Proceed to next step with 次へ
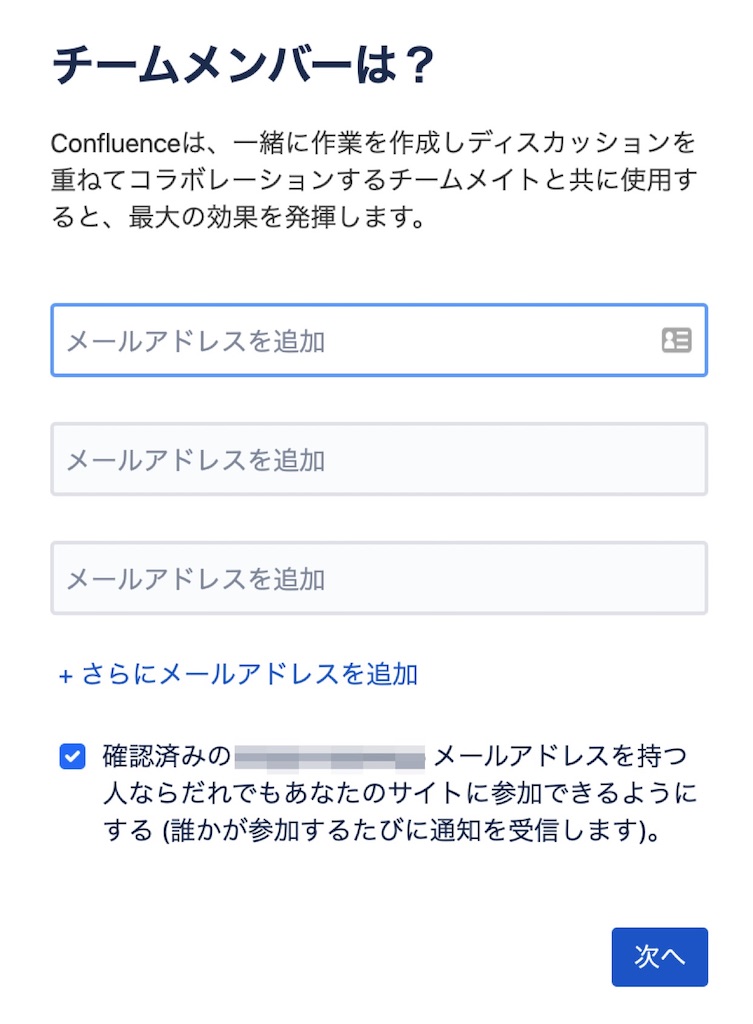The height and width of the screenshot is (1024, 753). [x=660, y=957]
